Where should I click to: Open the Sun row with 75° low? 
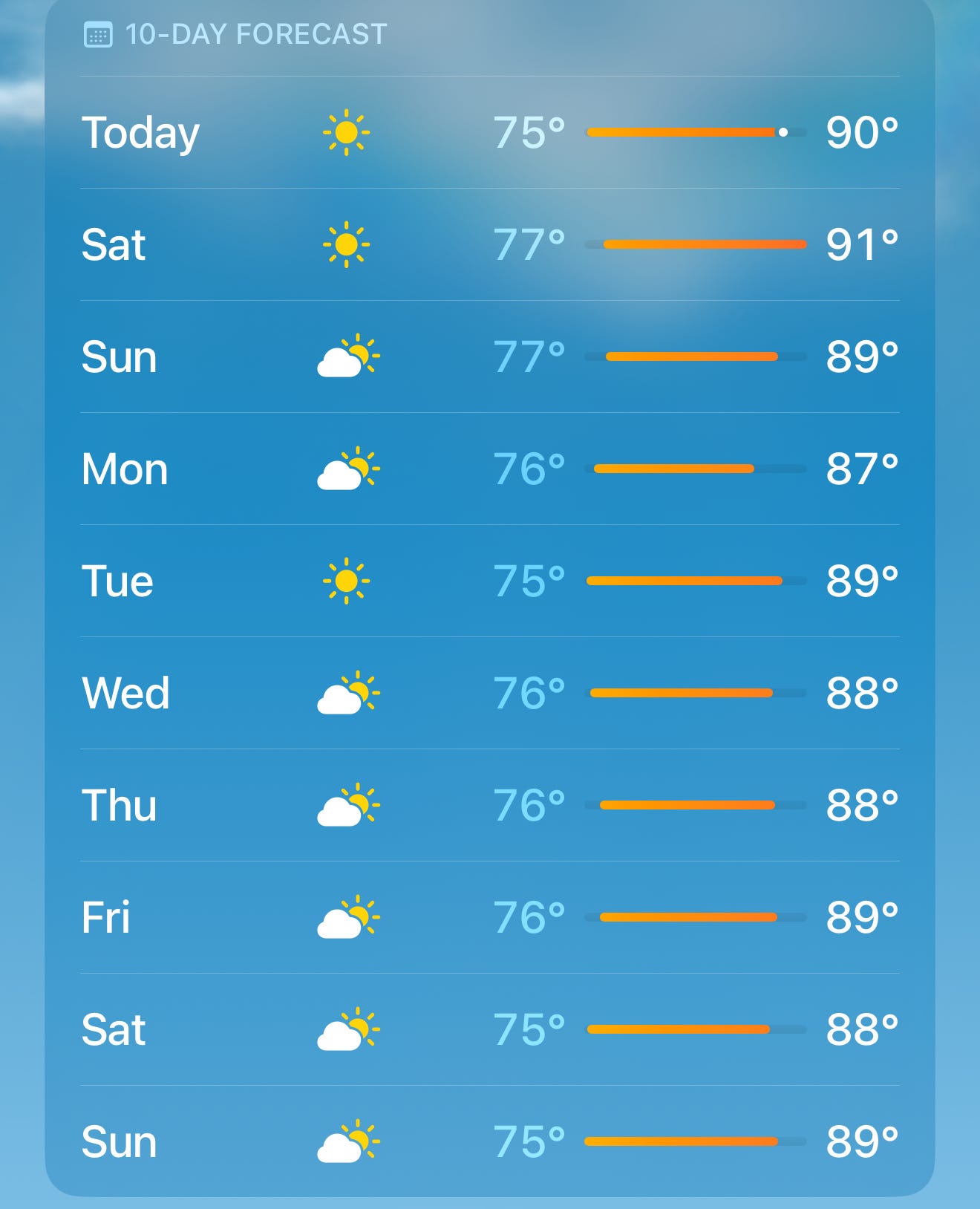pyautogui.click(x=490, y=1141)
